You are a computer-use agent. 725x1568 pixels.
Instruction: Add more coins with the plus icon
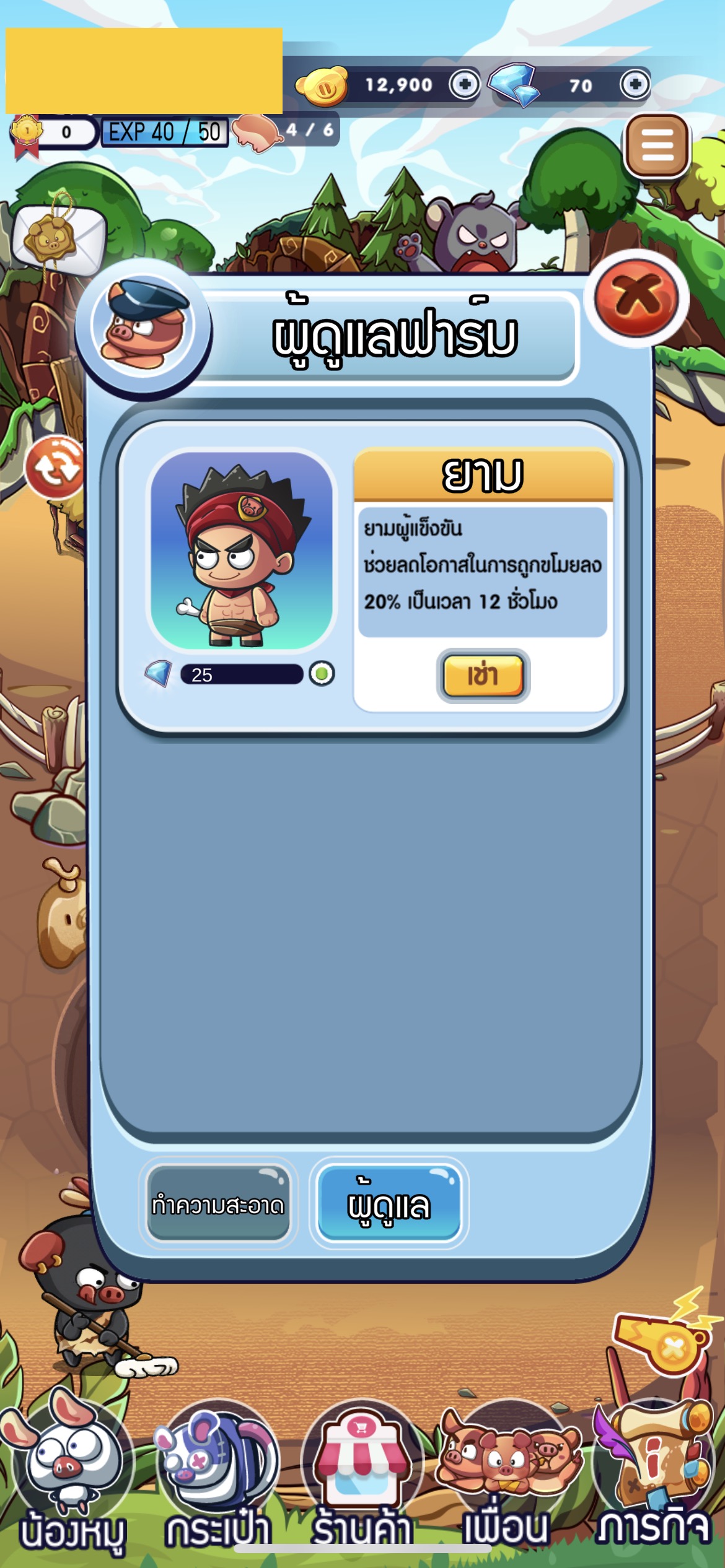point(465,84)
